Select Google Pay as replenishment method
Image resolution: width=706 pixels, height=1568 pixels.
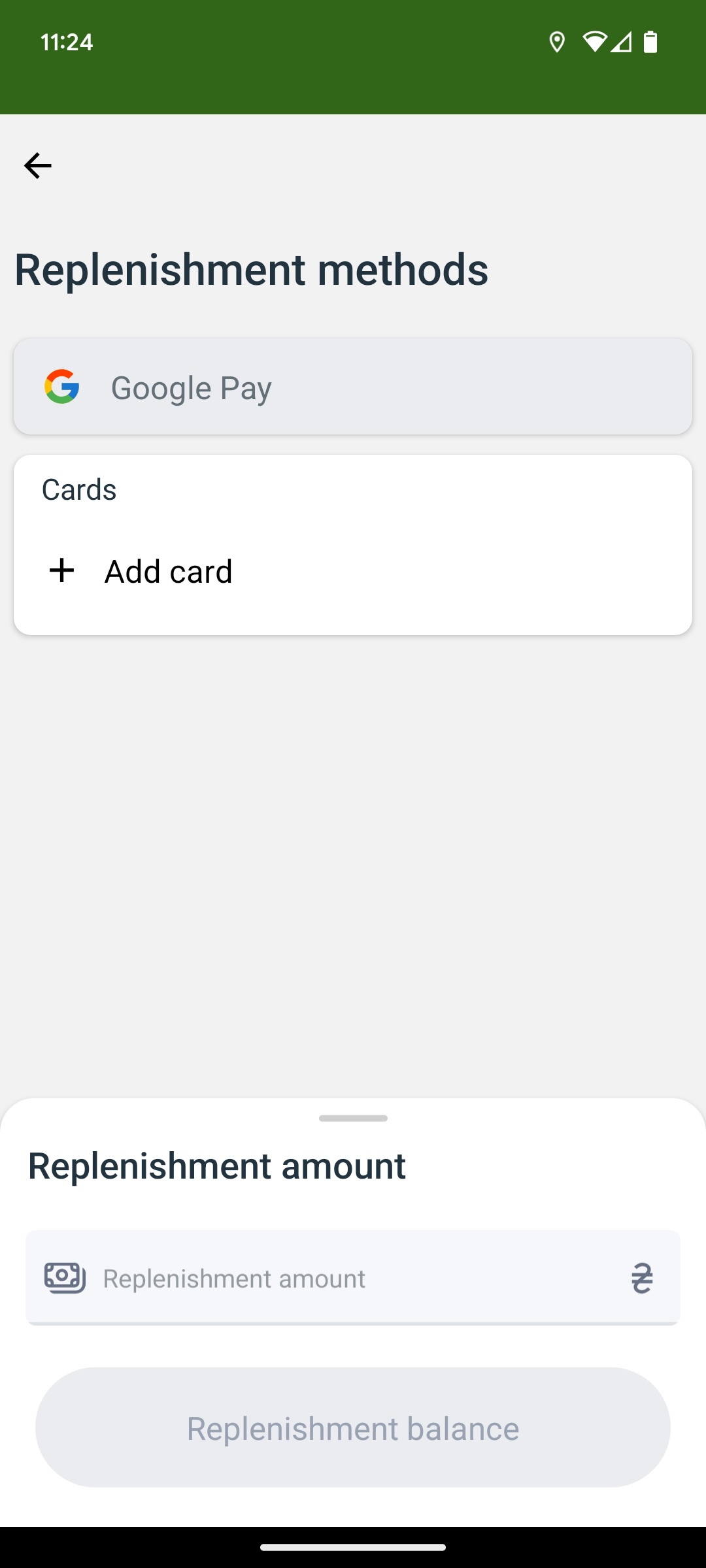point(353,387)
